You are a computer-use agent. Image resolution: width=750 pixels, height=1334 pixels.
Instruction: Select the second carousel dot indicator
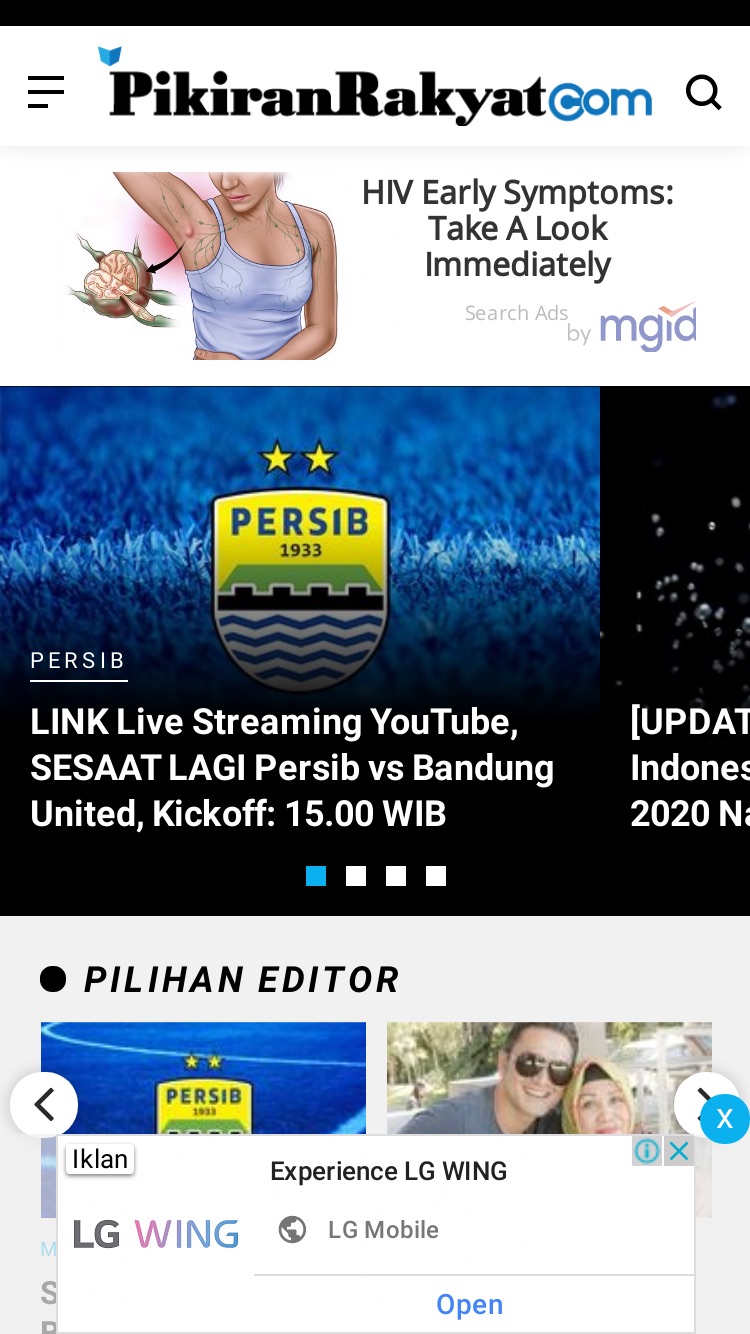coord(356,876)
